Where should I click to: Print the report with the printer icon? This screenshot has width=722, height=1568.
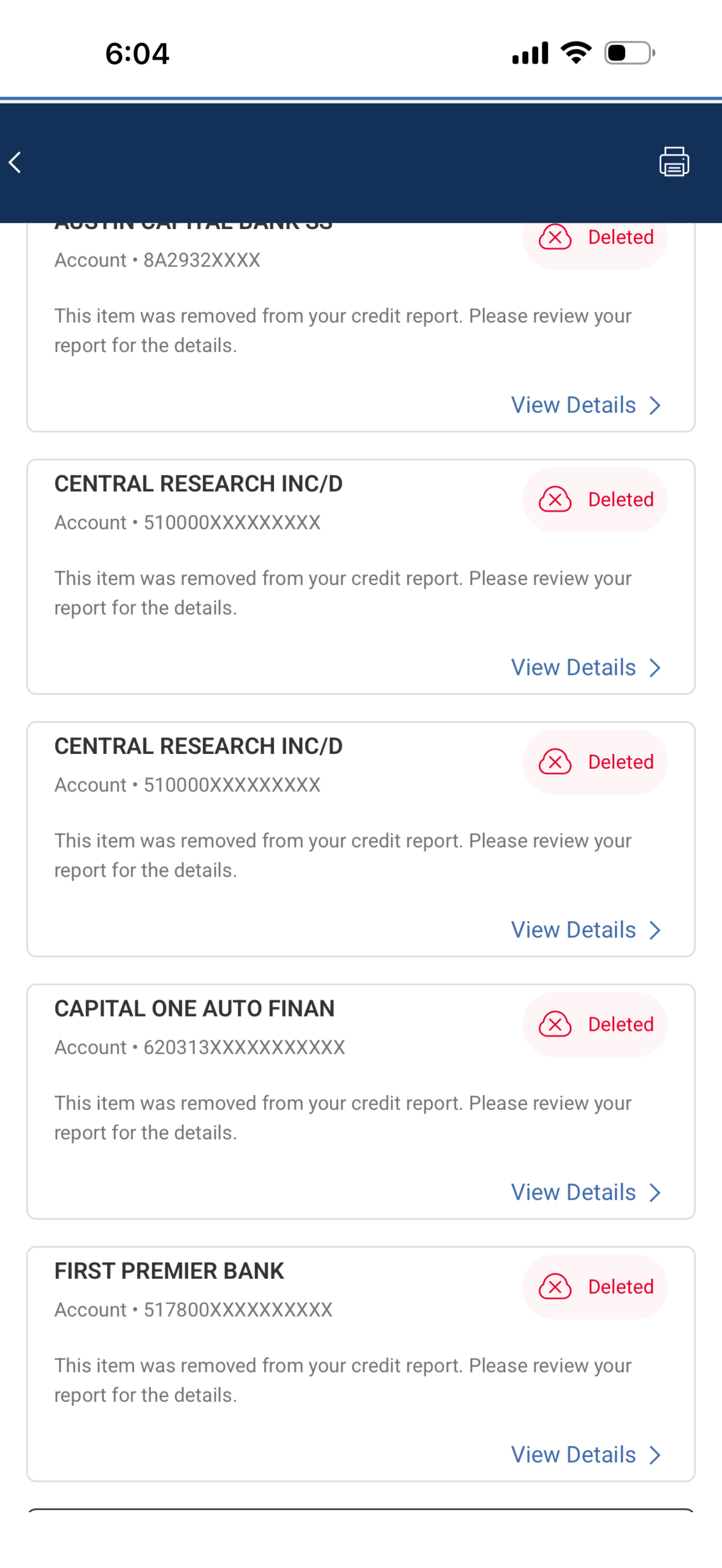[x=674, y=162]
